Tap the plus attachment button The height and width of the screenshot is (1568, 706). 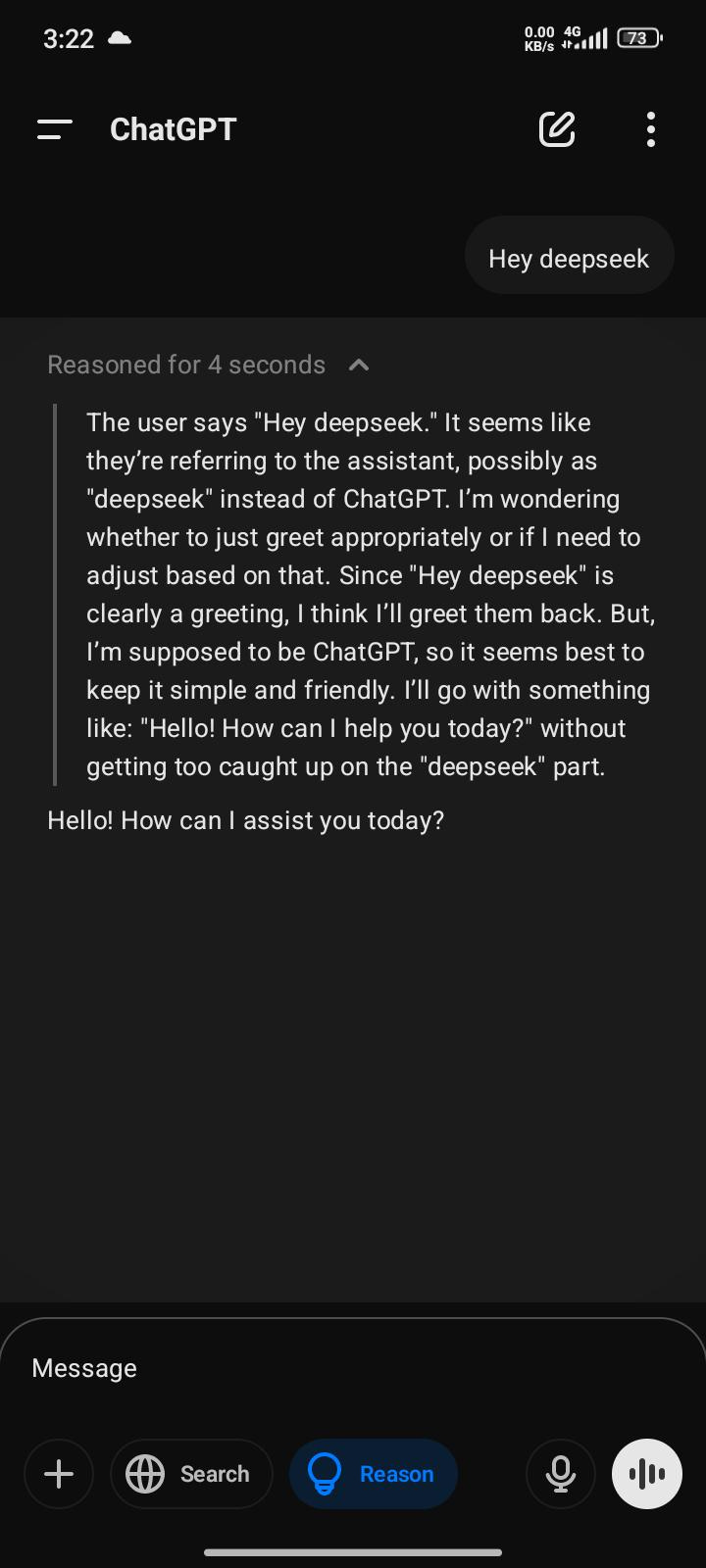point(59,1474)
